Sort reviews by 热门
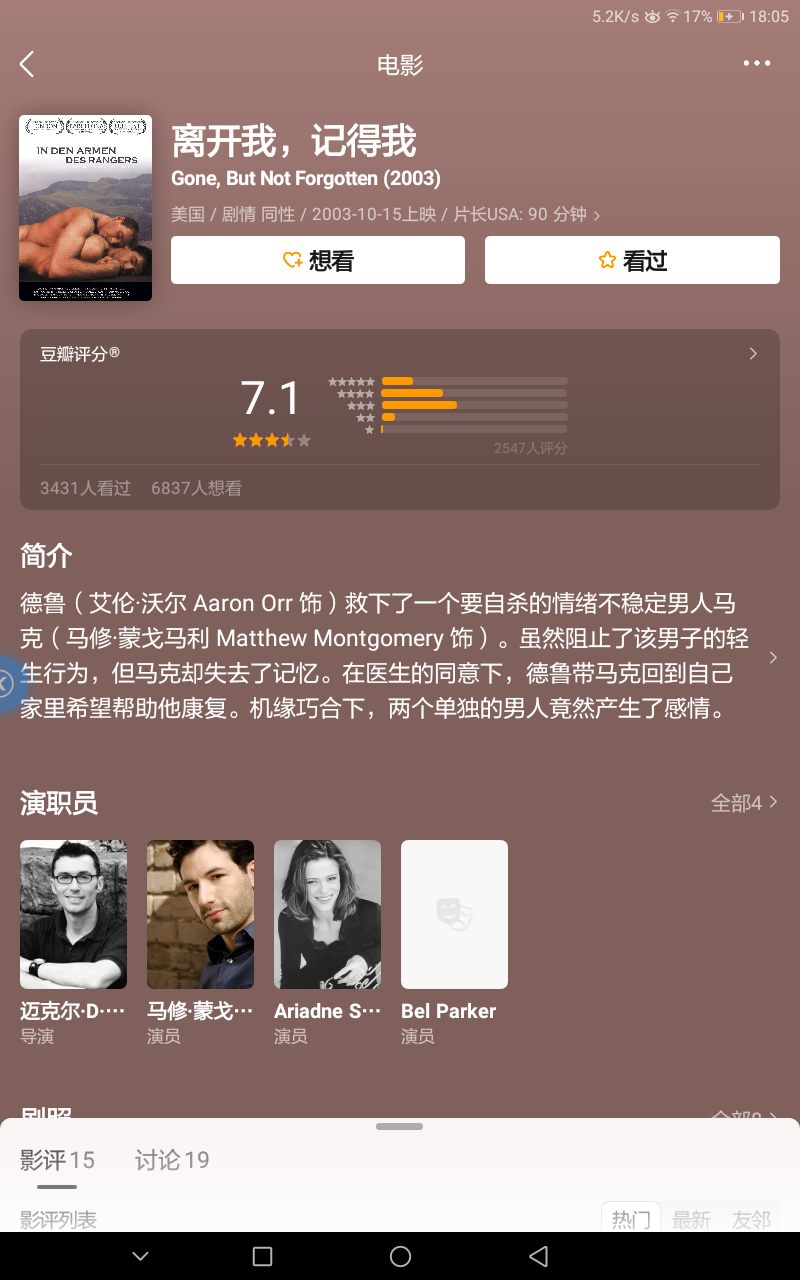This screenshot has height=1280, width=800. (x=631, y=1219)
